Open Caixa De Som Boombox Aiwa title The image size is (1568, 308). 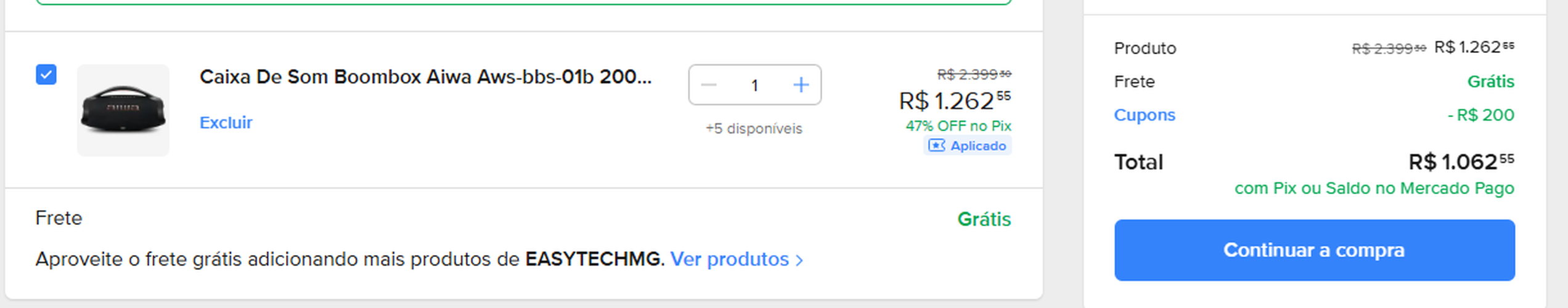pyautogui.click(x=425, y=77)
